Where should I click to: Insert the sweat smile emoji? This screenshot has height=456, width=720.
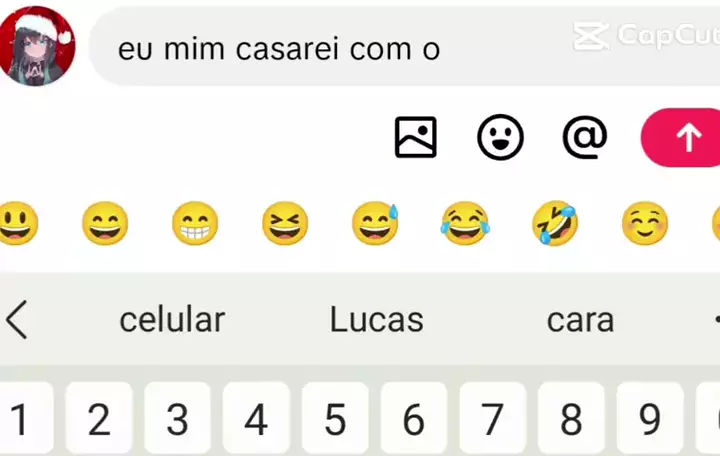tap(375, 224)
